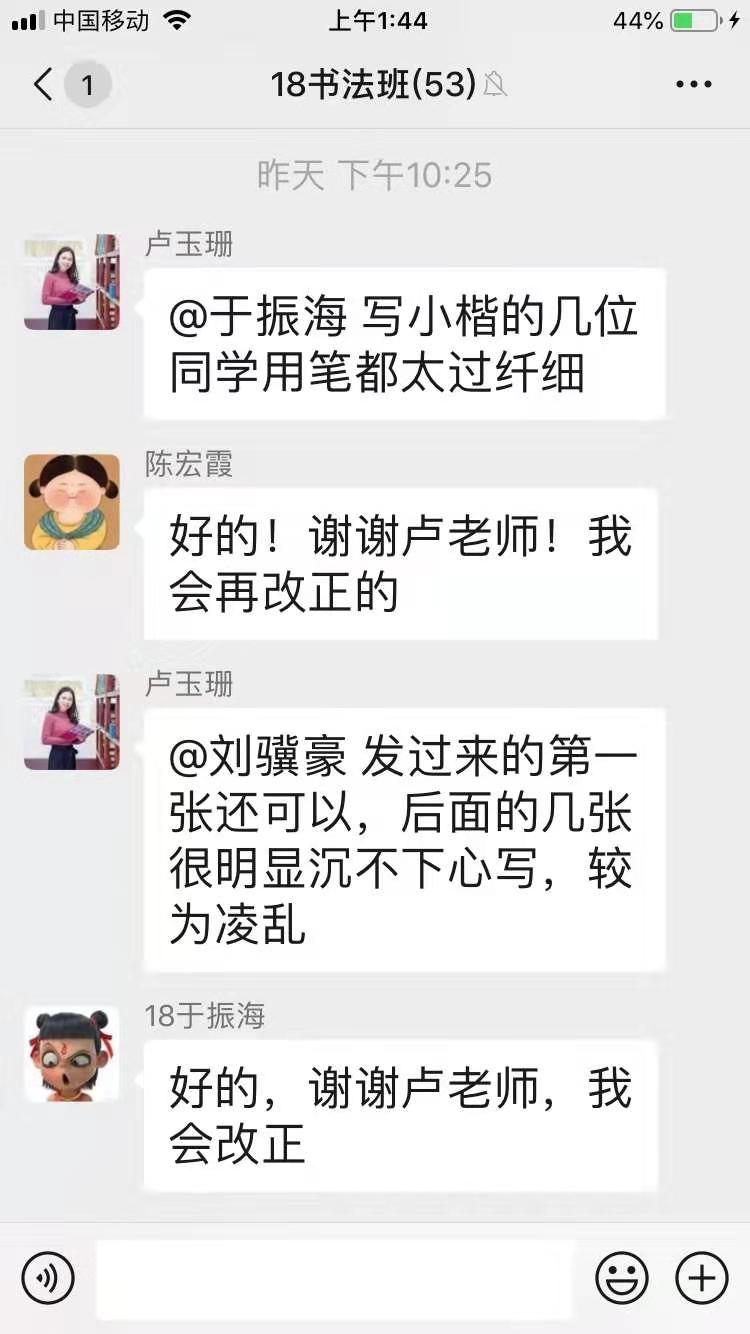Open 18于振海's avatar profile
The width and height of the screenshot is (750, 1334).
(x=71, y=1054)
